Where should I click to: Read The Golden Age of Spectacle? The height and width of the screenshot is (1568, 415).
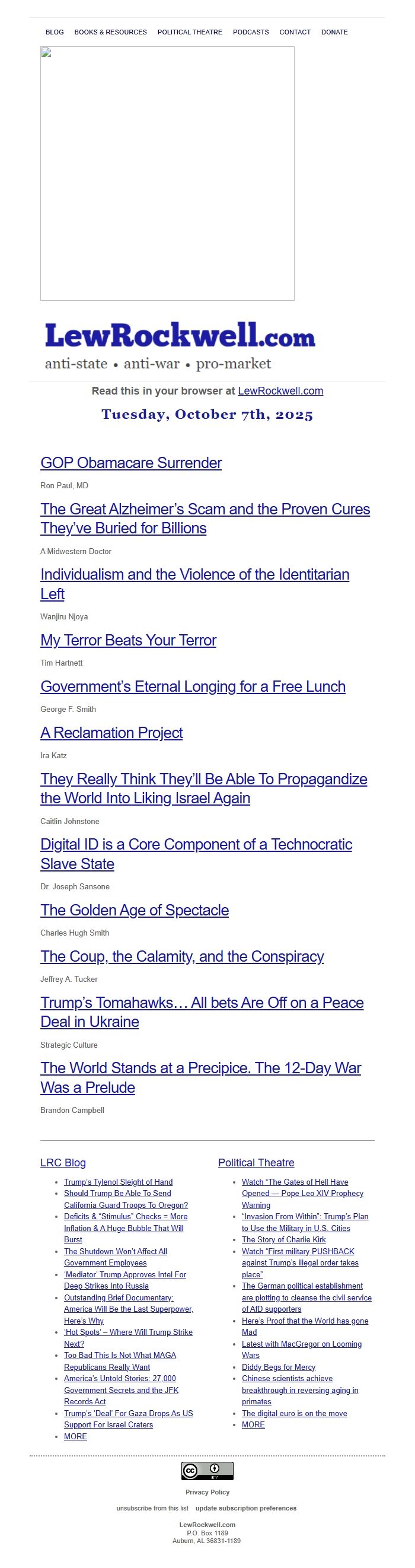point(135,911)
